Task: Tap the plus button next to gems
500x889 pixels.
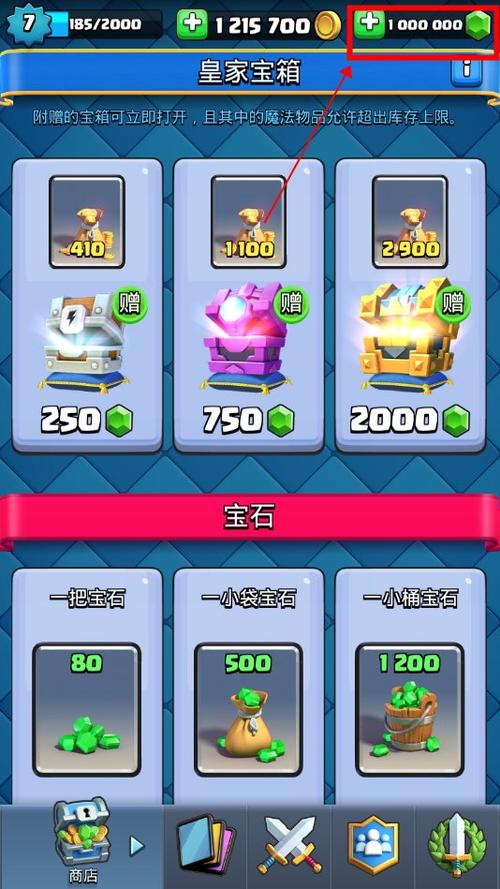Action: tap(370, 24)
